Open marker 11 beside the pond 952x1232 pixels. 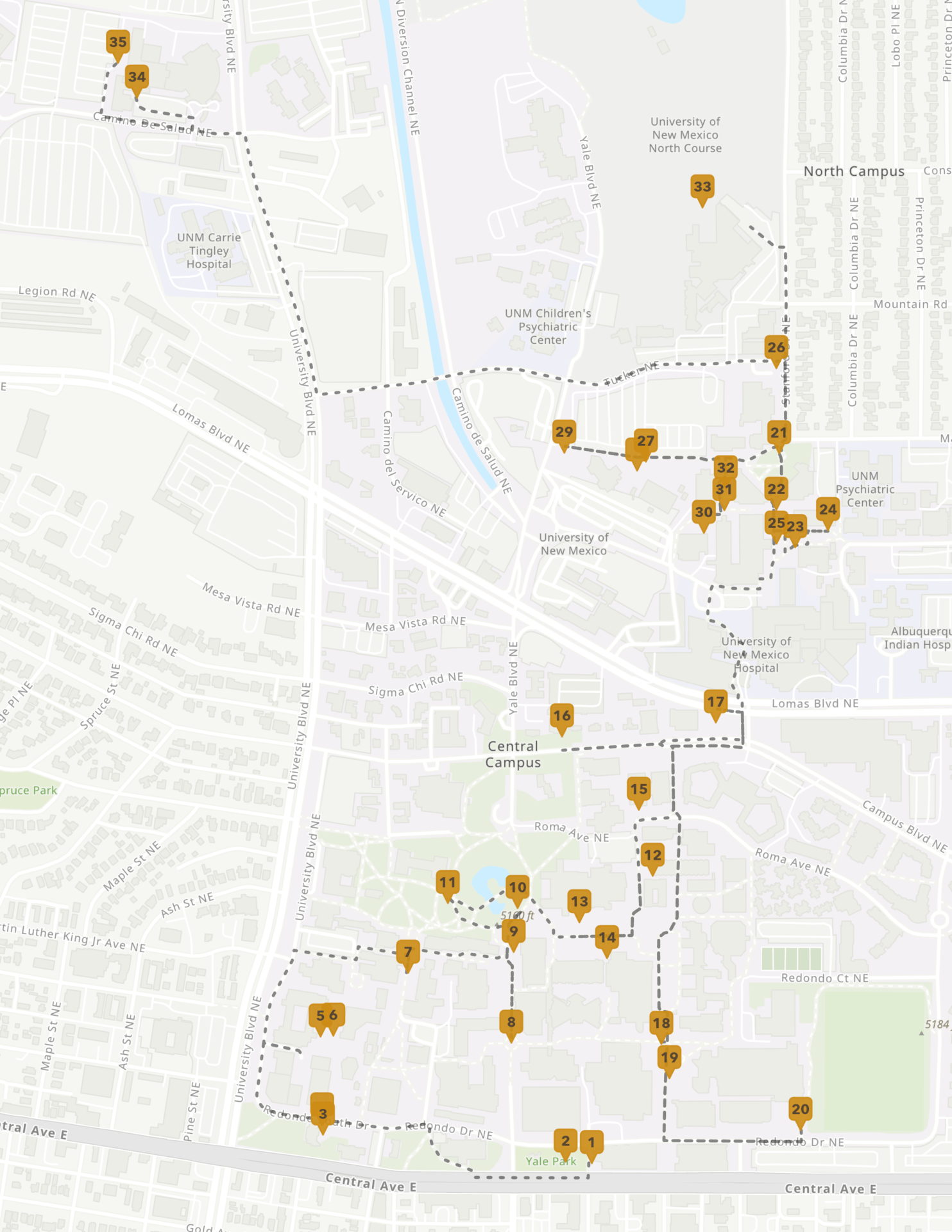(x=448, y=883)
